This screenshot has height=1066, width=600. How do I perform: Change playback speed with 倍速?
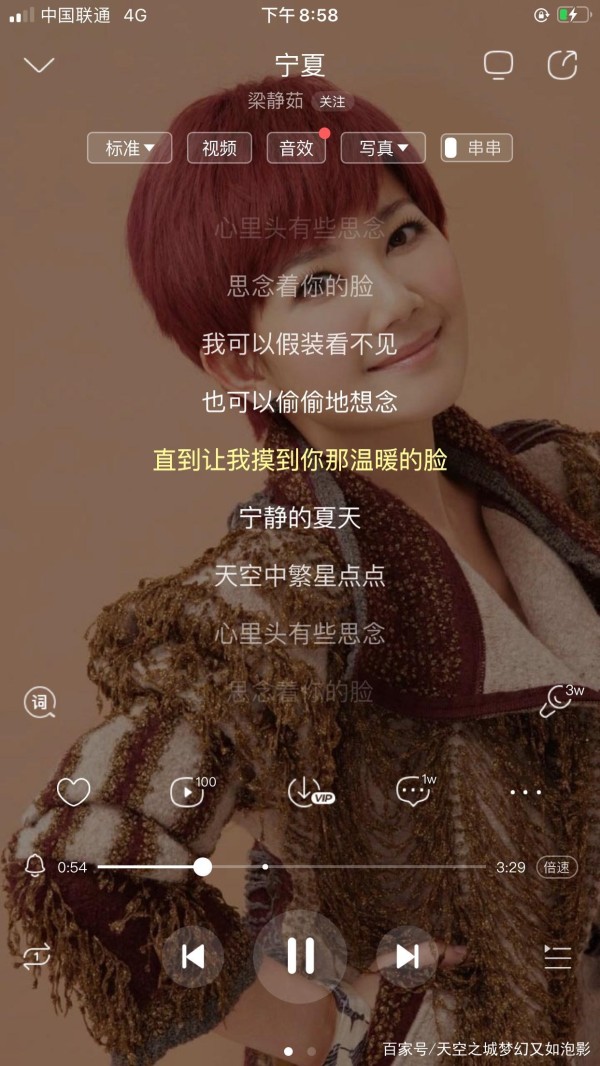click(557, 867)
